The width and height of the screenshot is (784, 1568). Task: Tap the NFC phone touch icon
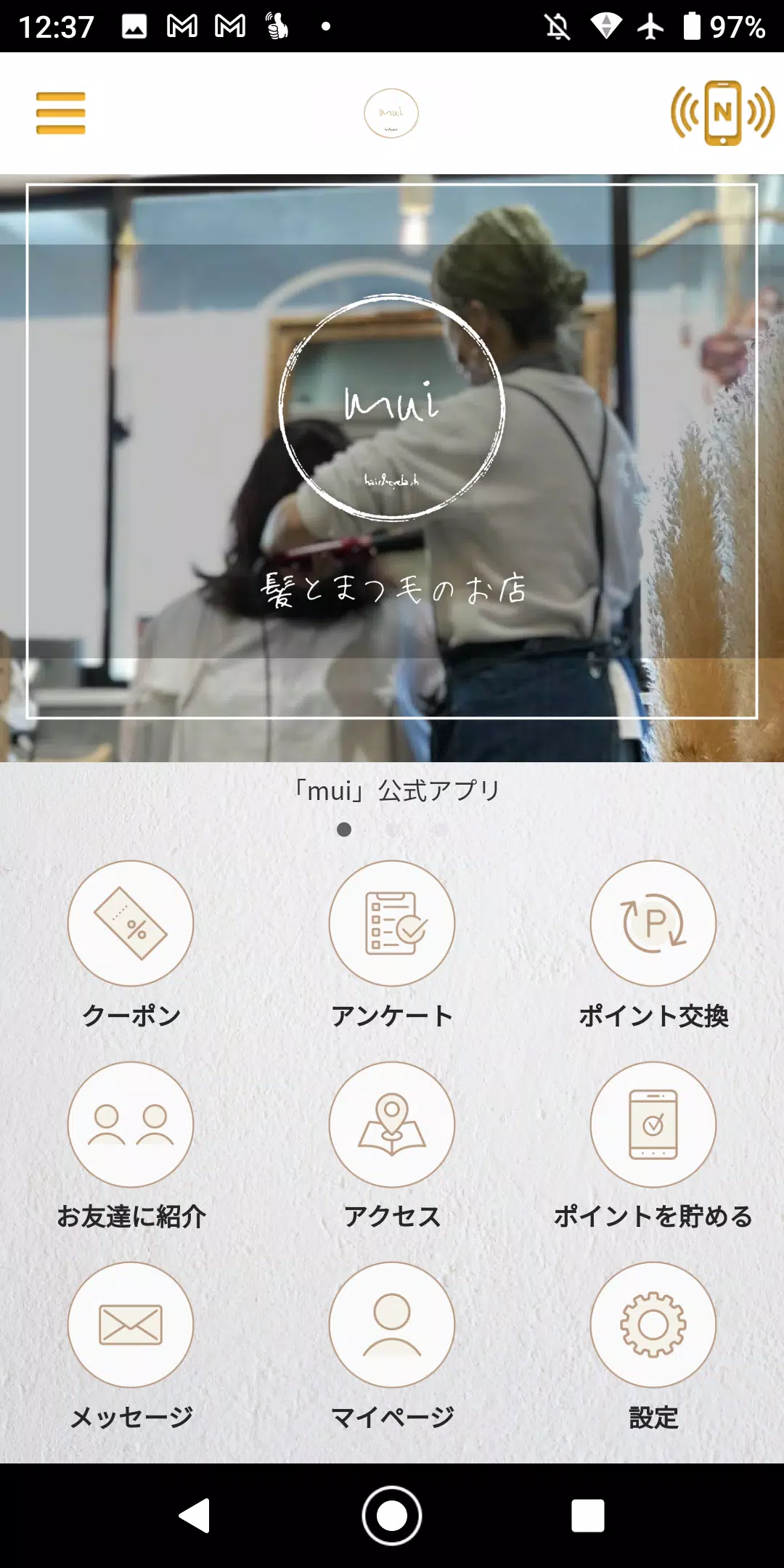pyautogui.click(x=722, y=113)
